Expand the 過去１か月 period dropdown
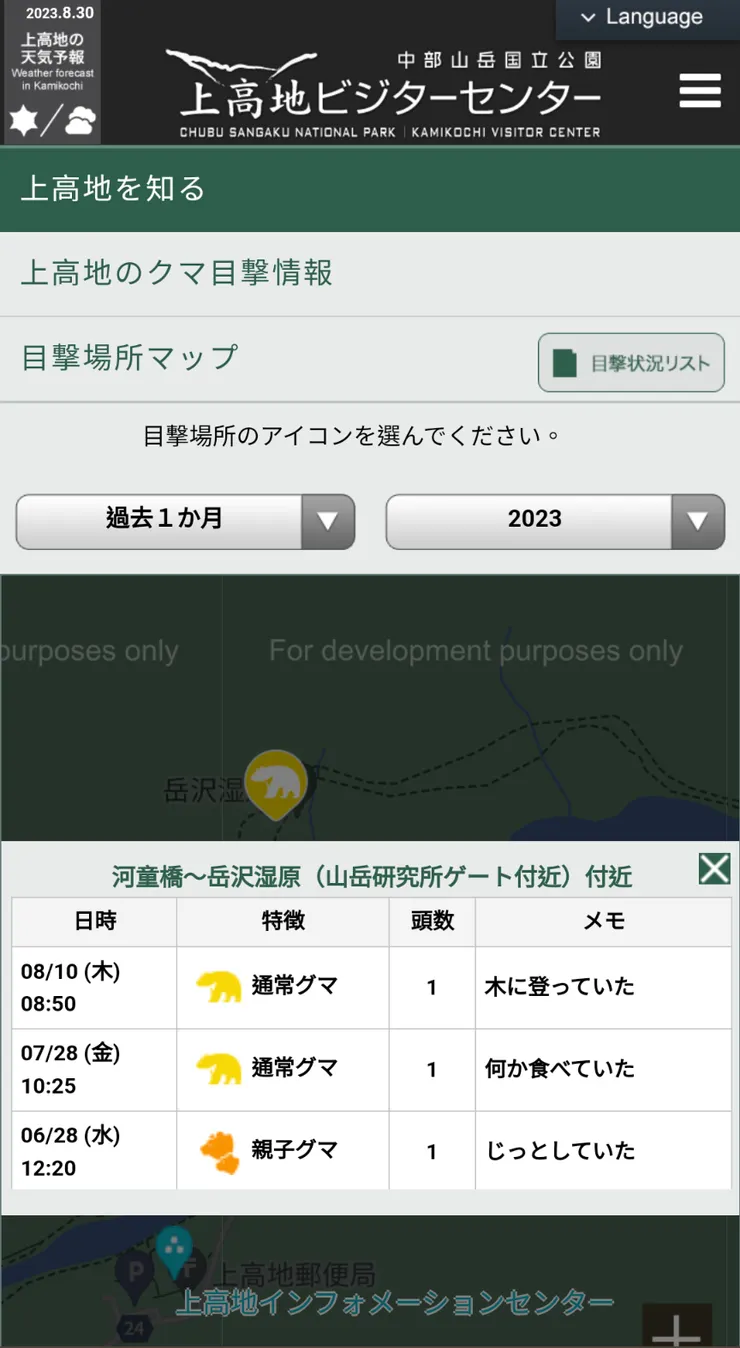 pos(185,521)
